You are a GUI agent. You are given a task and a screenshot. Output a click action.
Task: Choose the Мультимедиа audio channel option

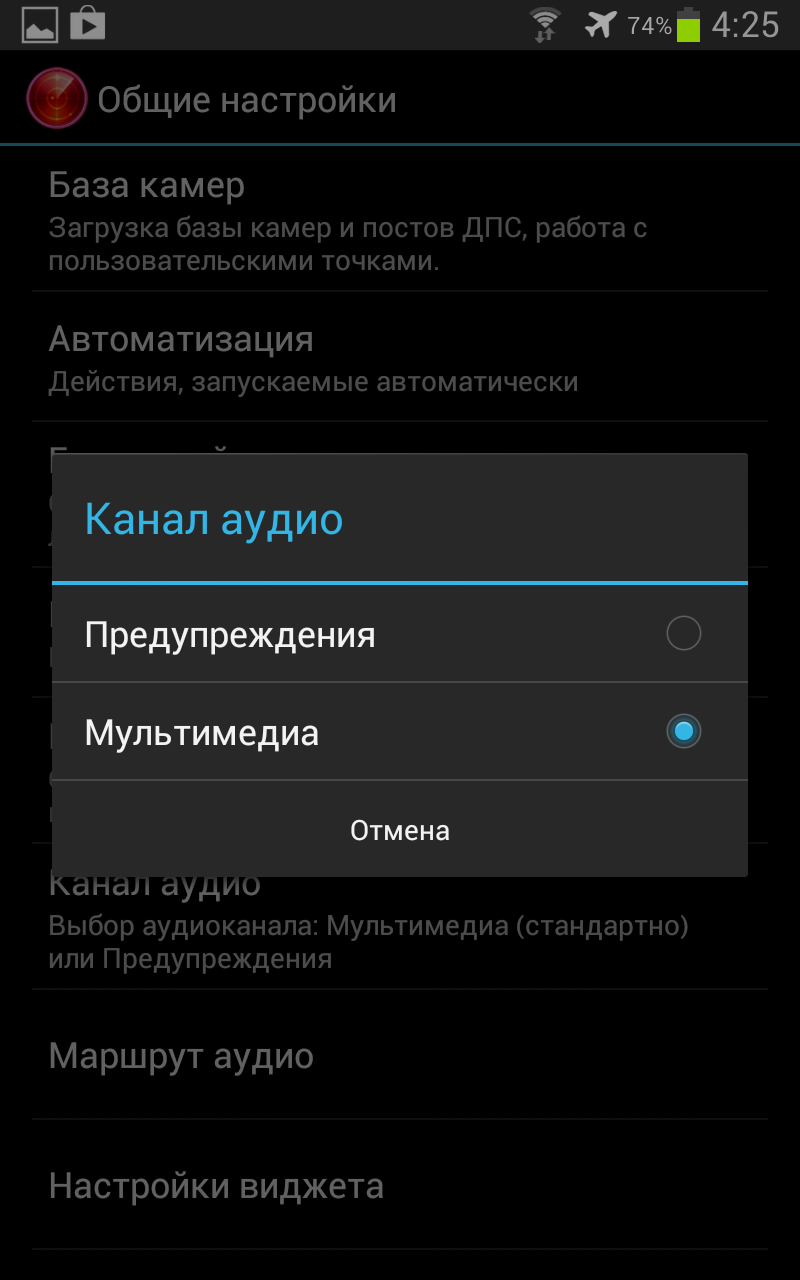click(400, 732)
